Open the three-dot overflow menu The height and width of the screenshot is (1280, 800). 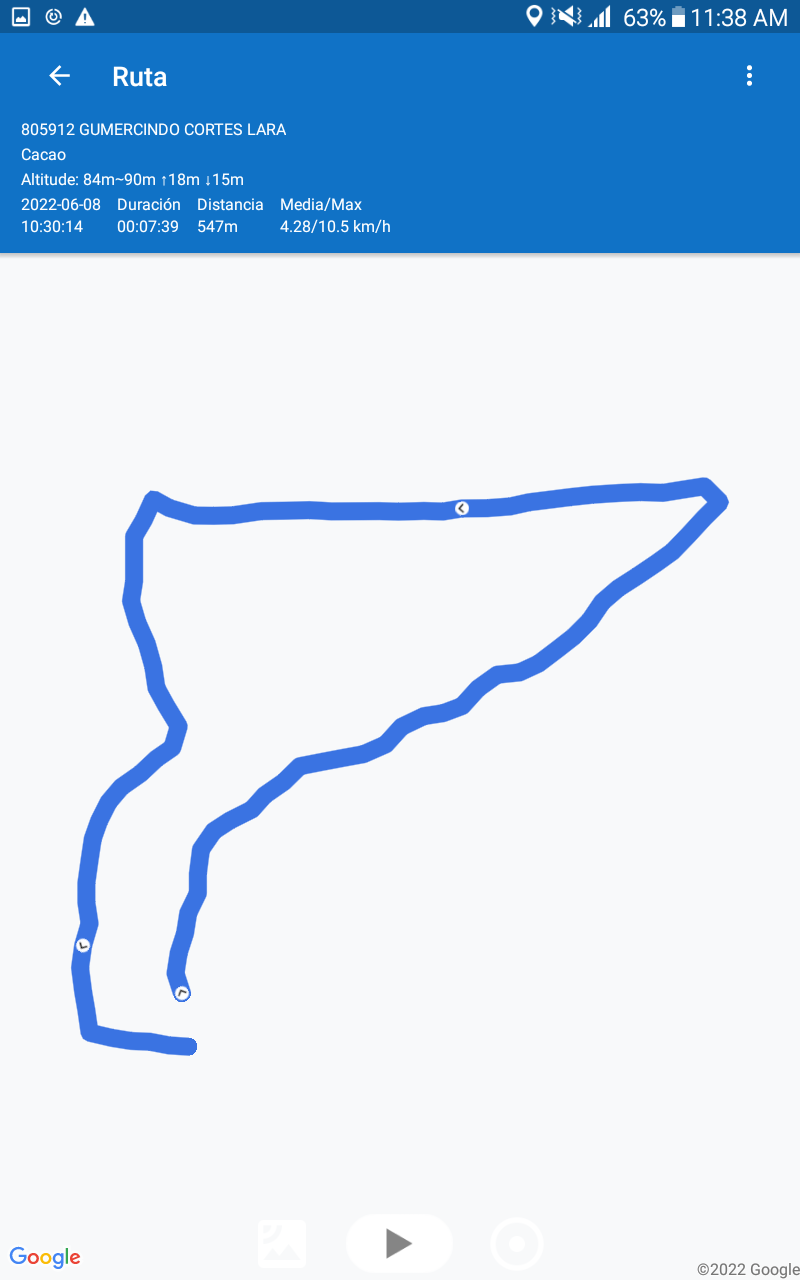[x=749, y=76]
